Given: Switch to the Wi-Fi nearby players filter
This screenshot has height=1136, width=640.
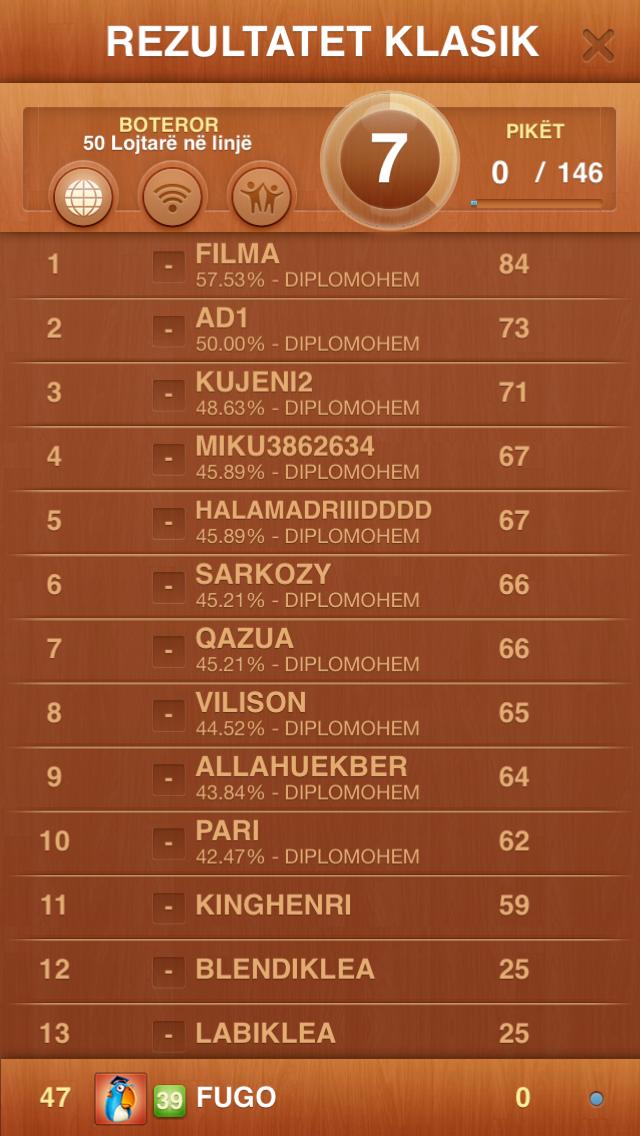Looking at the screenshot, I should (x=172, y=196).
